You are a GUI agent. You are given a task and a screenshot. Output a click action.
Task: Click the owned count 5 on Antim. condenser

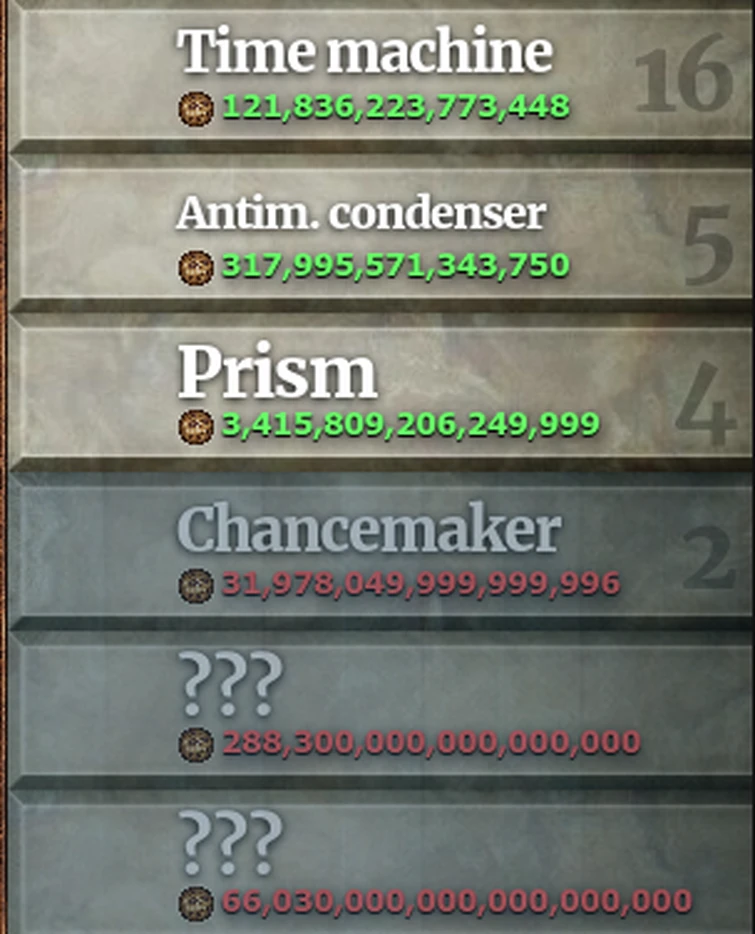(708, 247)
